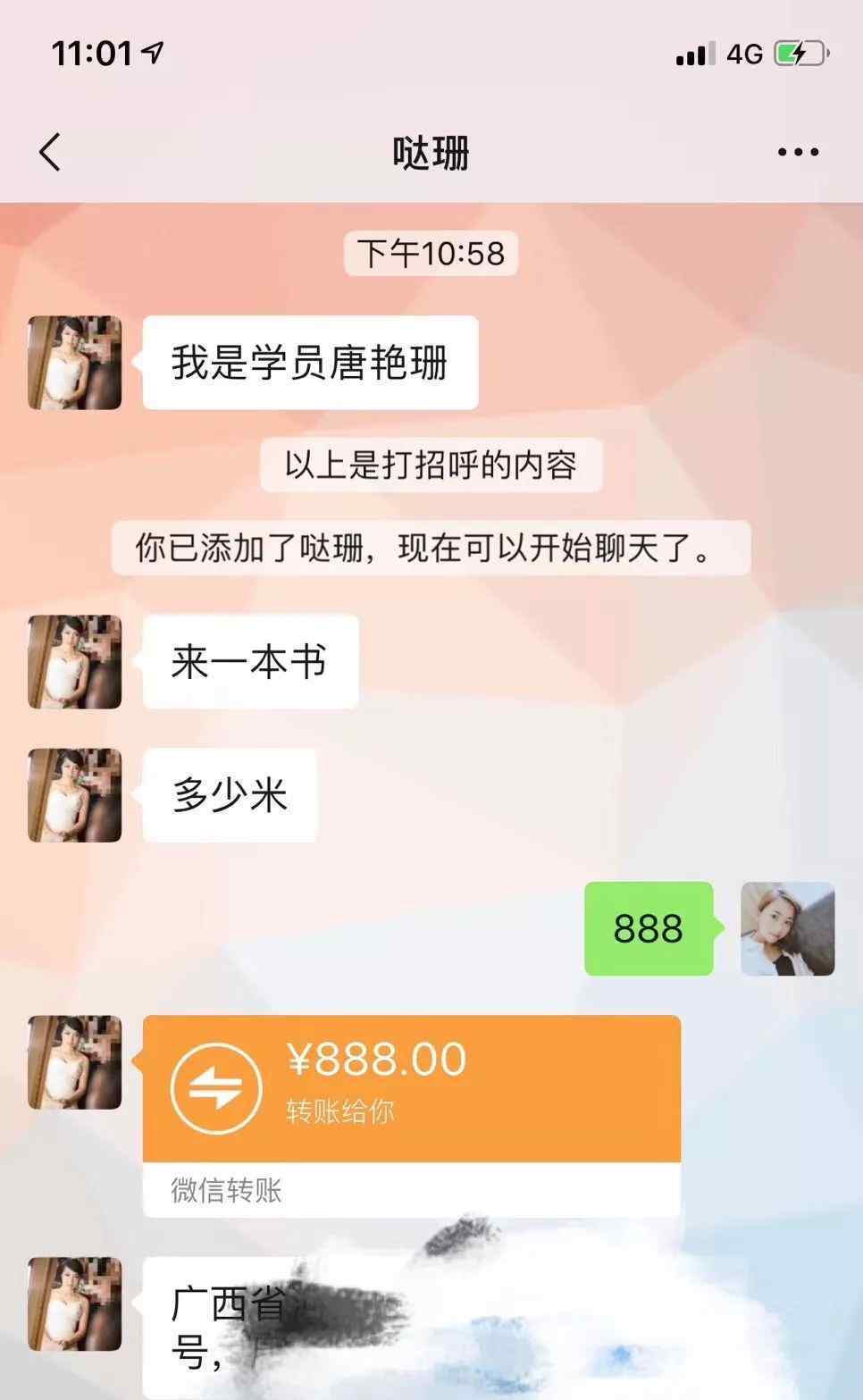Screen dimensions: 863x1400
Task: Go back from the 哒珊 chat
Action: point(51,152)
